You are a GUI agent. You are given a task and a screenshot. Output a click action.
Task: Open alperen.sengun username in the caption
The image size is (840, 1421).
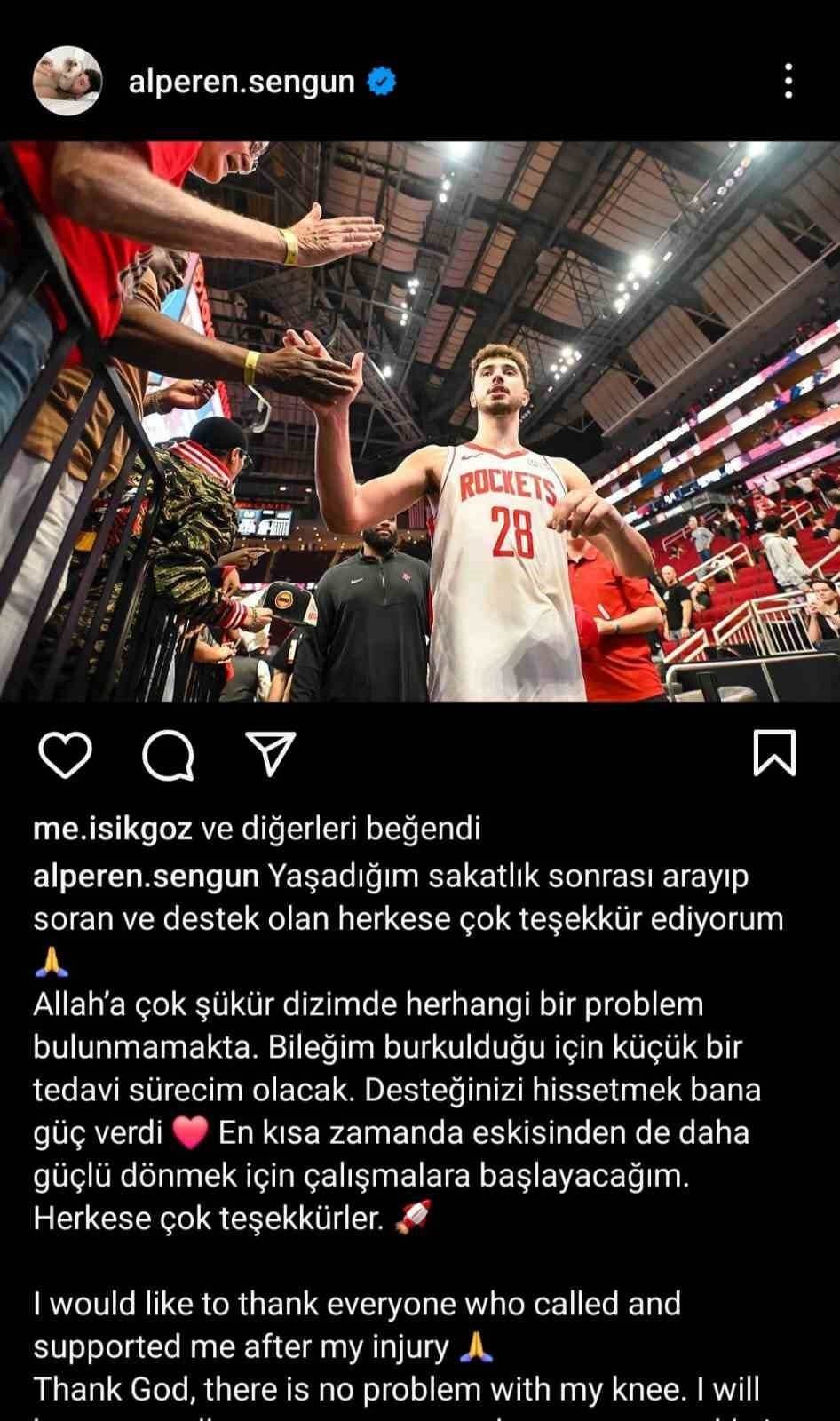click(x=146, y=876)
